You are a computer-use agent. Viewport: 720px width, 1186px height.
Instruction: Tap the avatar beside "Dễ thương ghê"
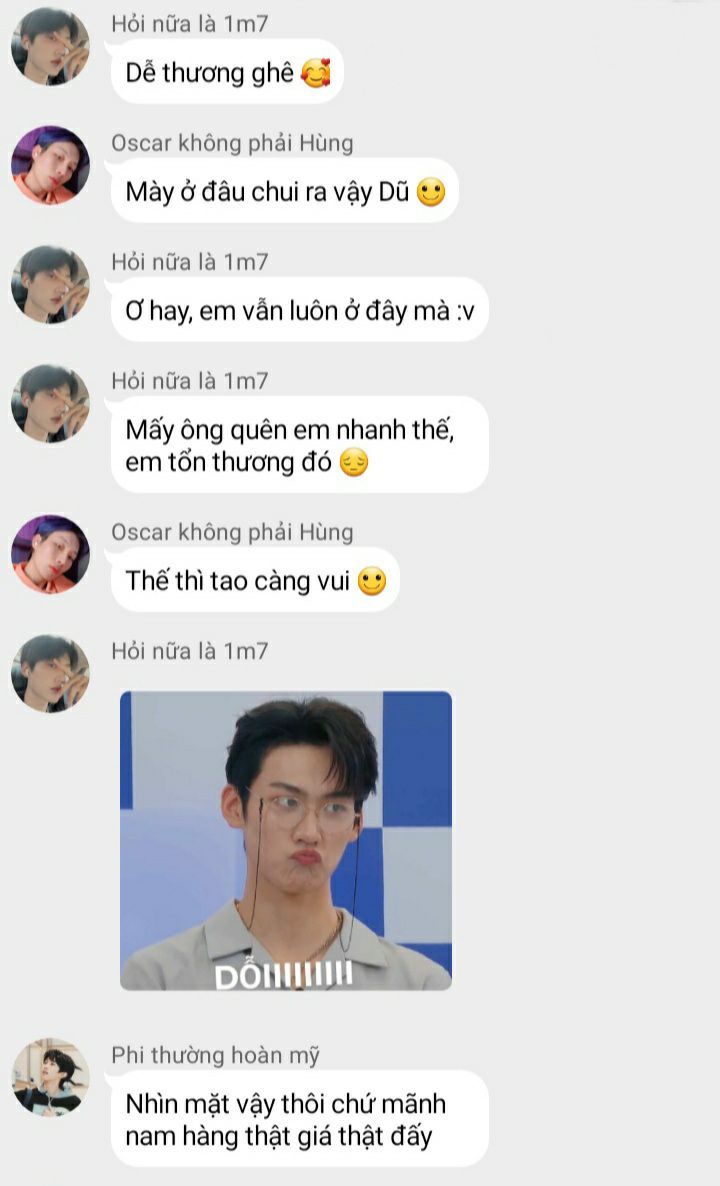coord(51,46)
